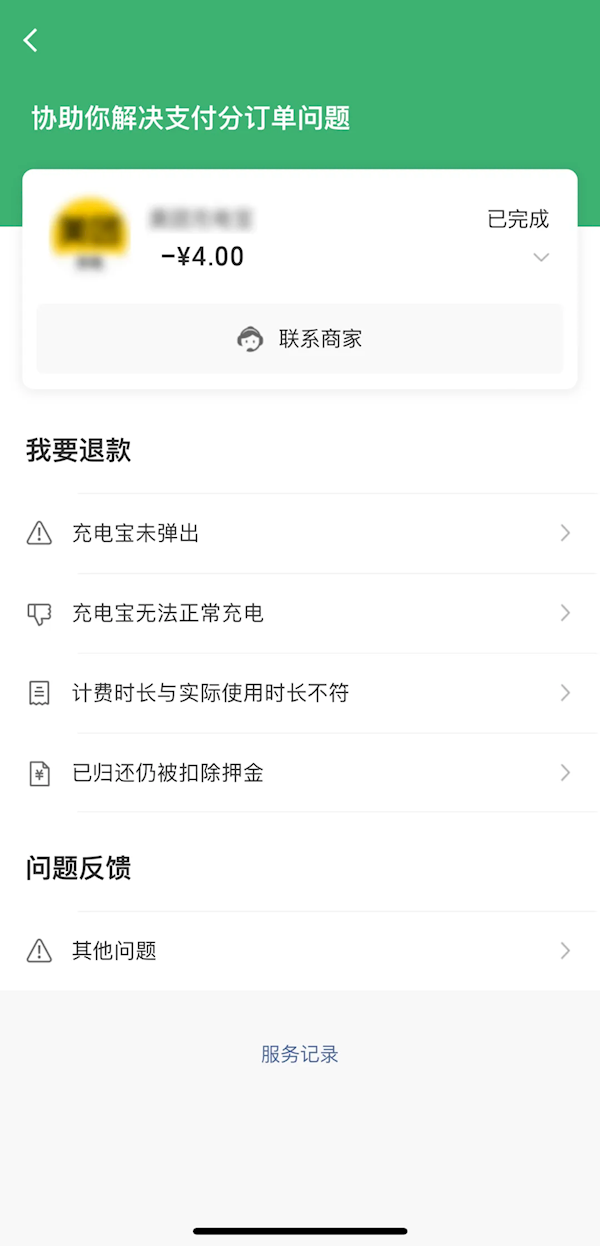Tap 联系商家 to contact the merchant
The width and height of the screenshot is (600, 1246).
click(300, 339)
